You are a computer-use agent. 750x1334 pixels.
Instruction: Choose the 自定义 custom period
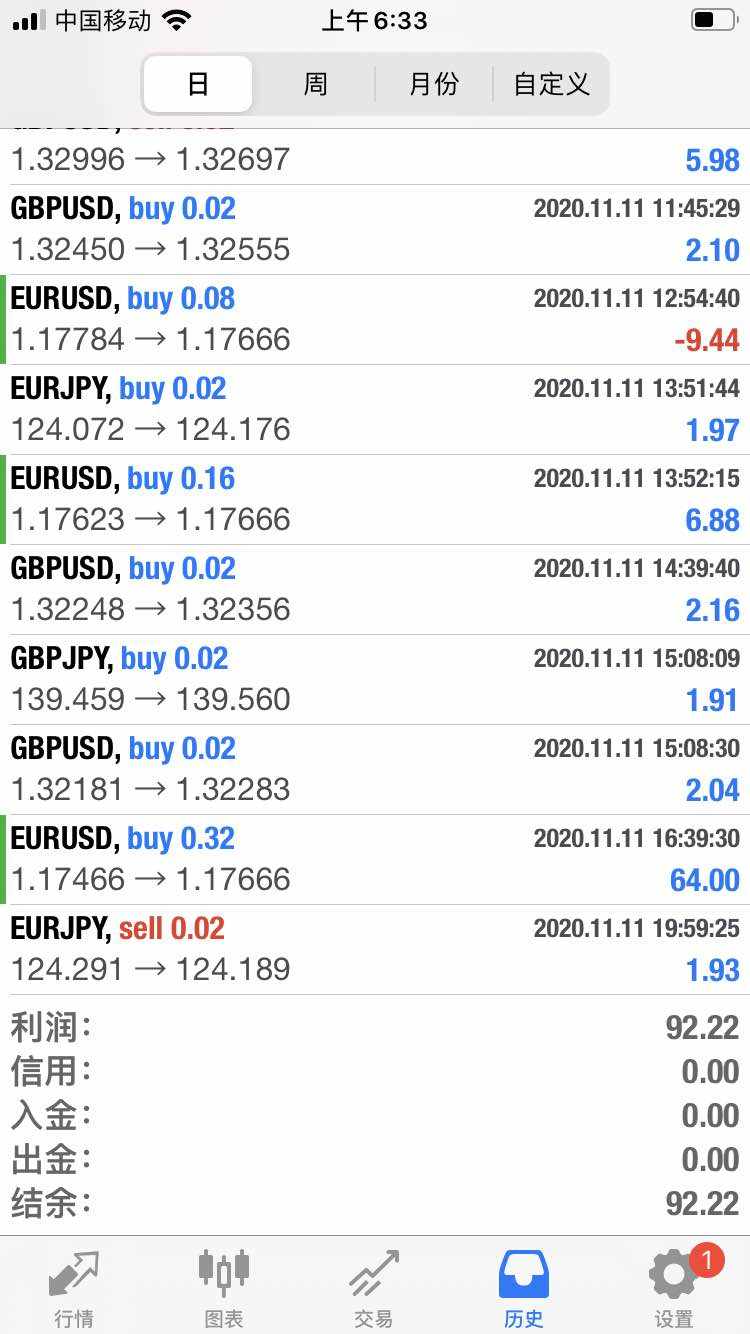pyautogui.click(x=551, y=84)
